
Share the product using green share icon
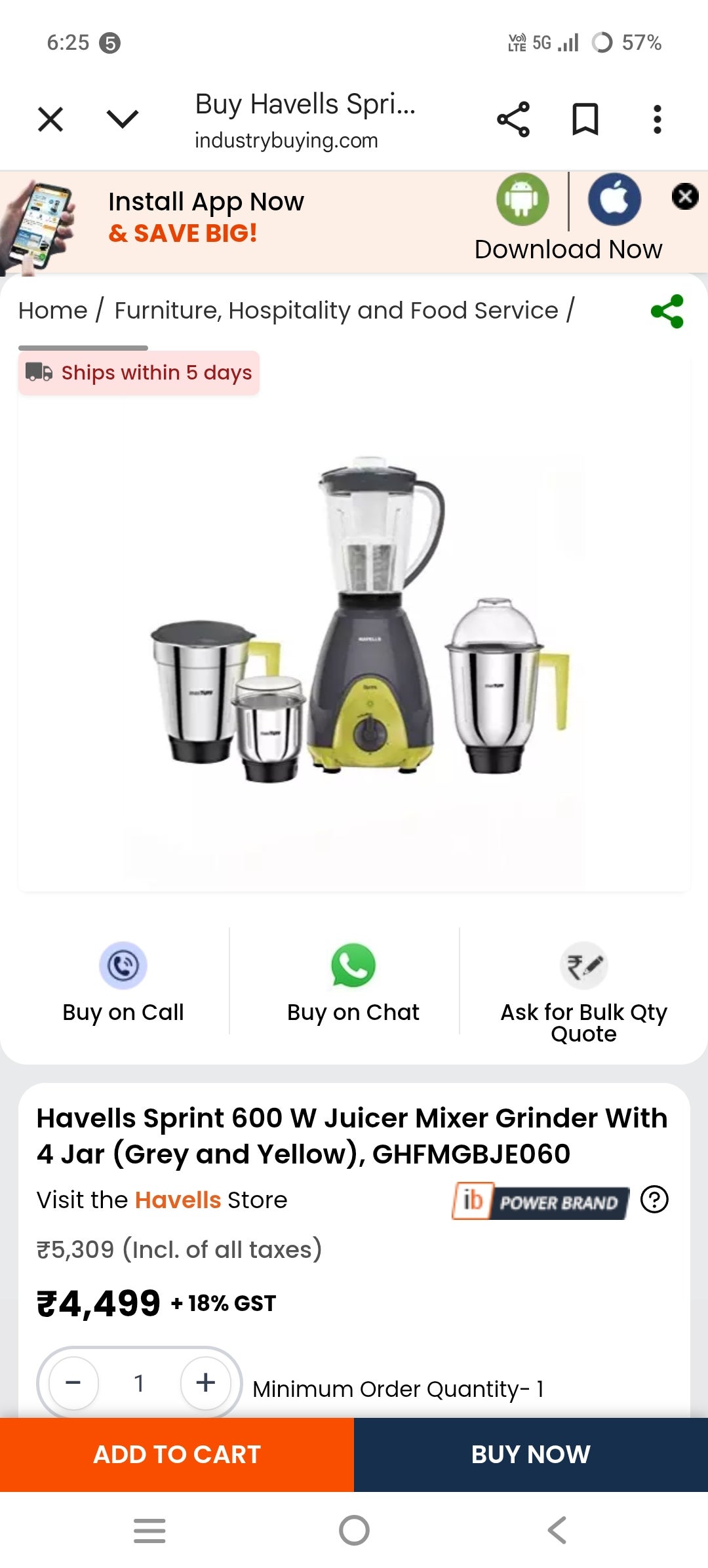click(x=667, y=311)
